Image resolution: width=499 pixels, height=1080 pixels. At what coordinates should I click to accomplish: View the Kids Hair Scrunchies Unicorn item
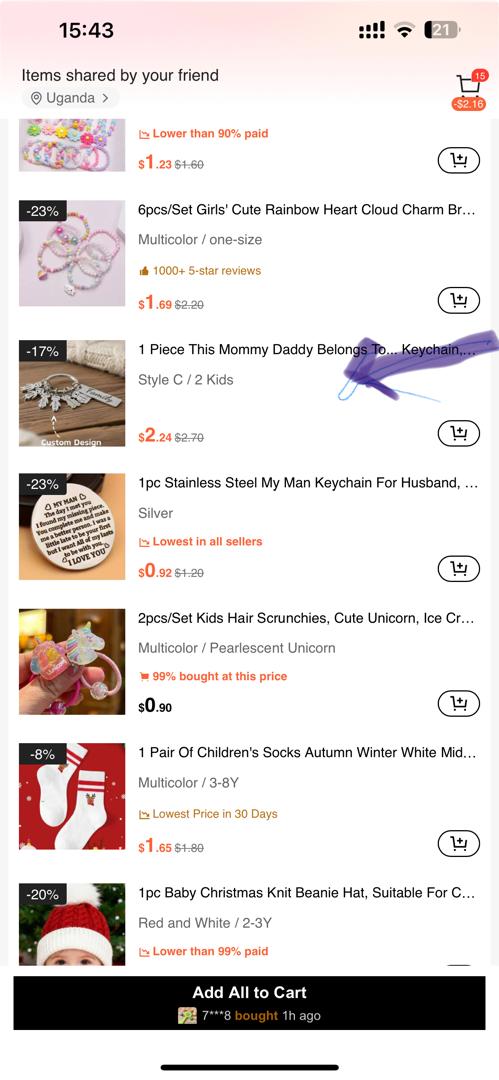pos(306,619)
